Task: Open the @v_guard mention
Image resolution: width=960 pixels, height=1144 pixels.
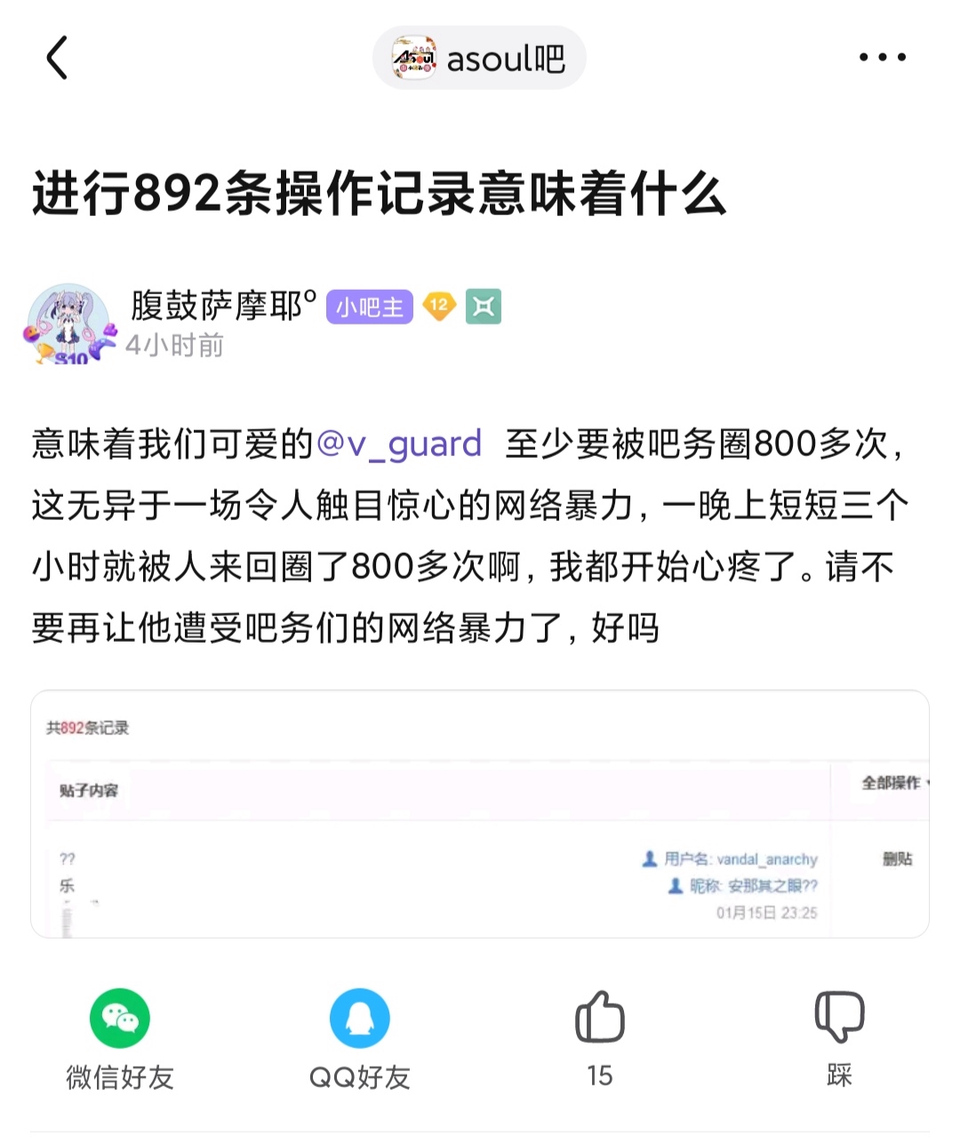Action: [x=398, y=444]
